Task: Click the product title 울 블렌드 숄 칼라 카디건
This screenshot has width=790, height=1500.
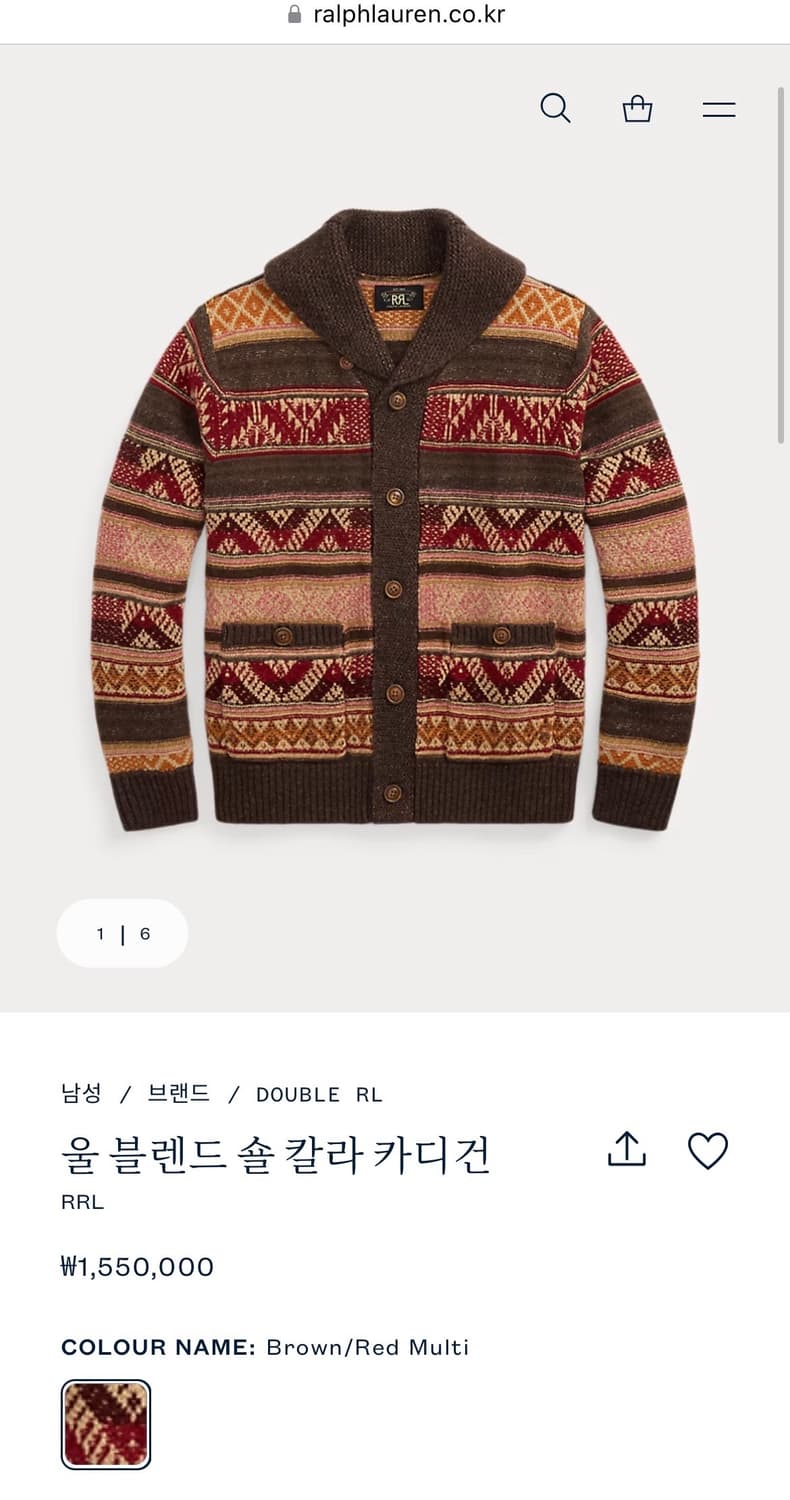Action: click(276, 1153)
